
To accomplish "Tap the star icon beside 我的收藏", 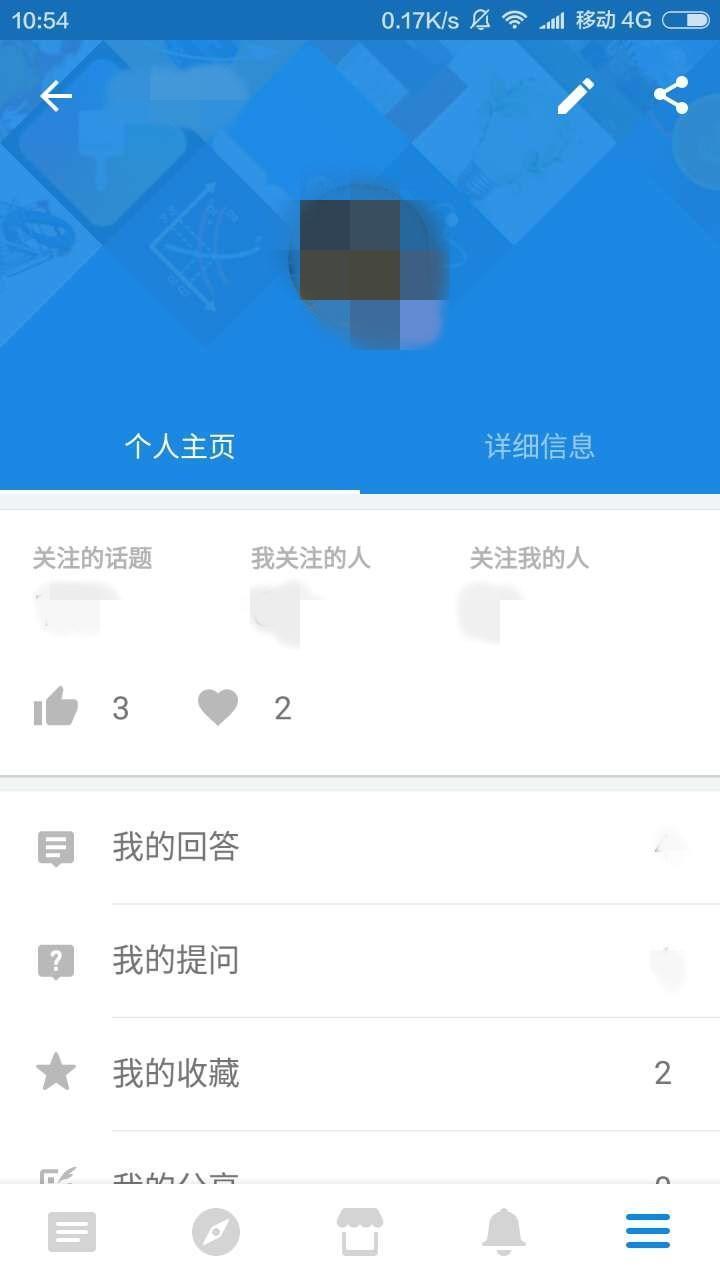I will (x=56, y=1071).
